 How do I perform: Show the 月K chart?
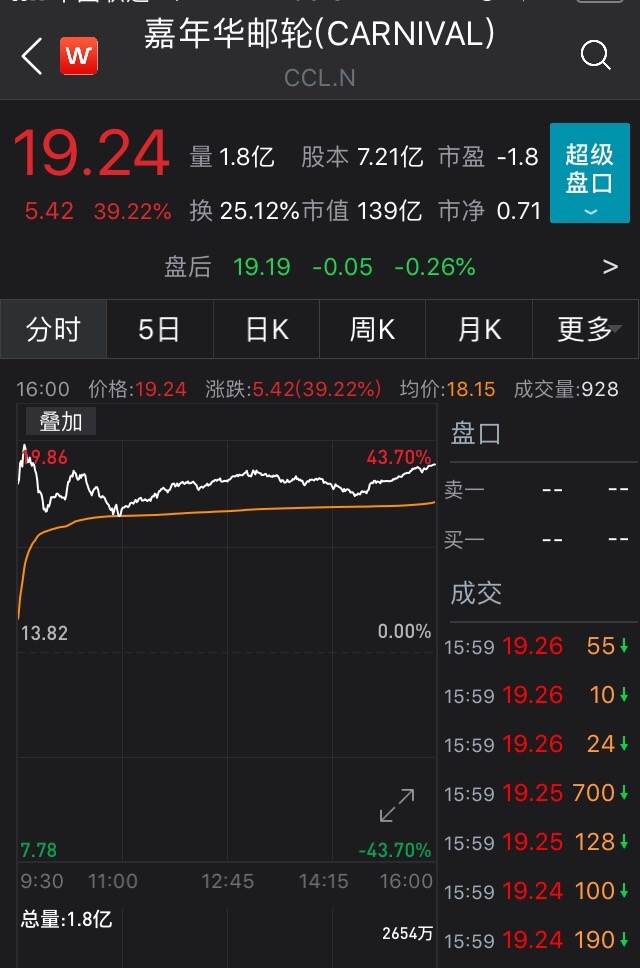(x=479, y=329)
